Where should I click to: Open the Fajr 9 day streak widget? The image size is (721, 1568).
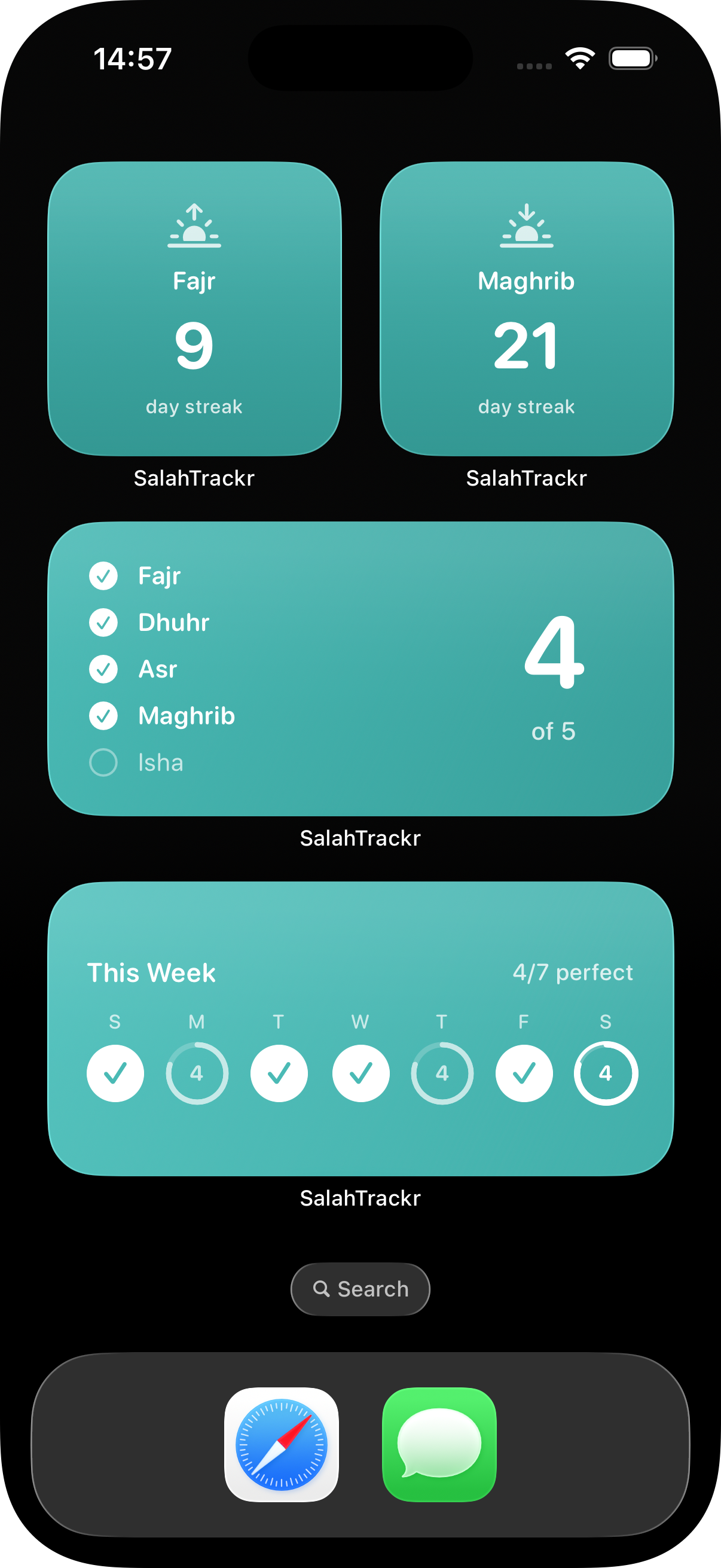coord(195,307)
